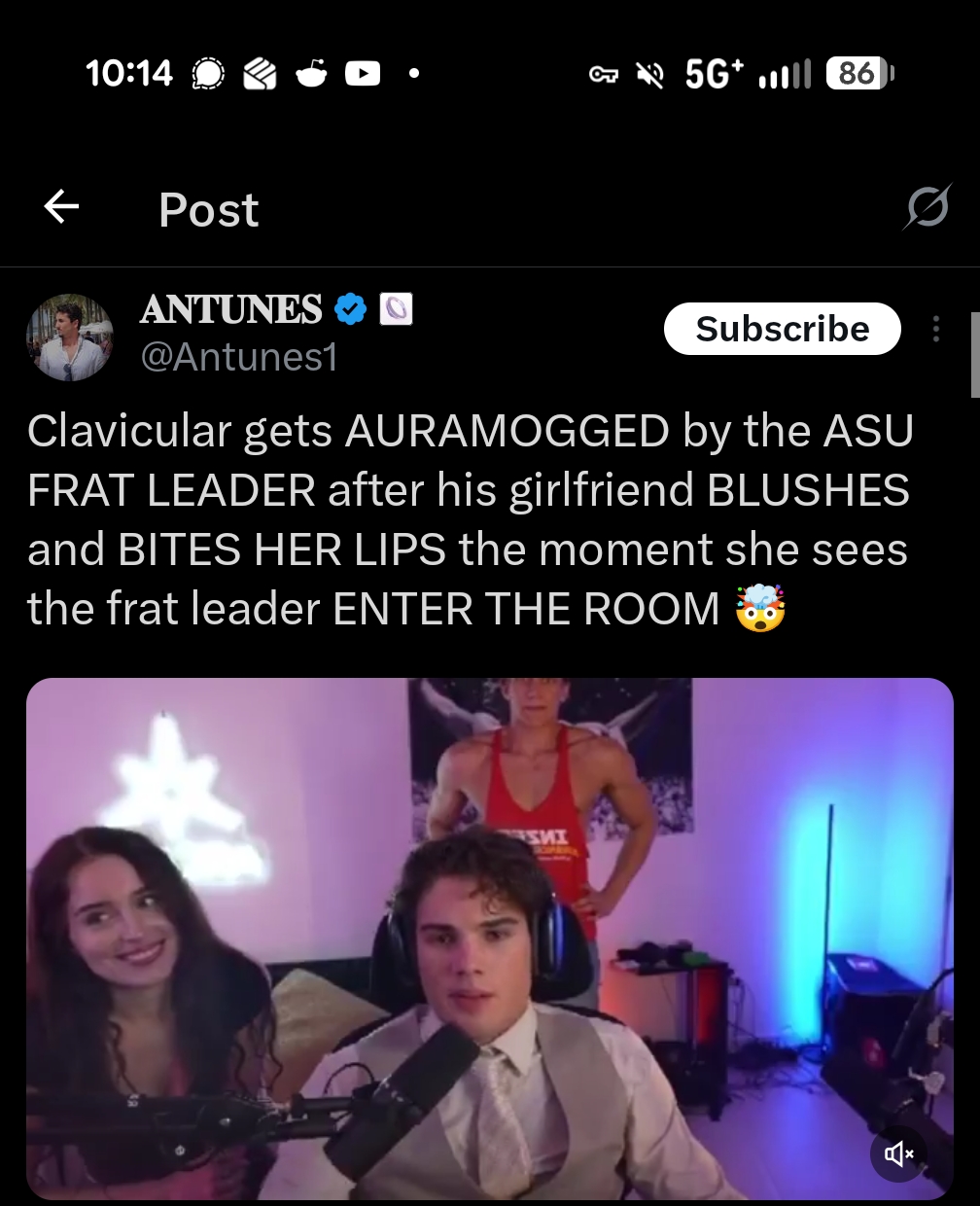Go back using the arrow
The image size is (980, 1206).
tap(61, 207)
